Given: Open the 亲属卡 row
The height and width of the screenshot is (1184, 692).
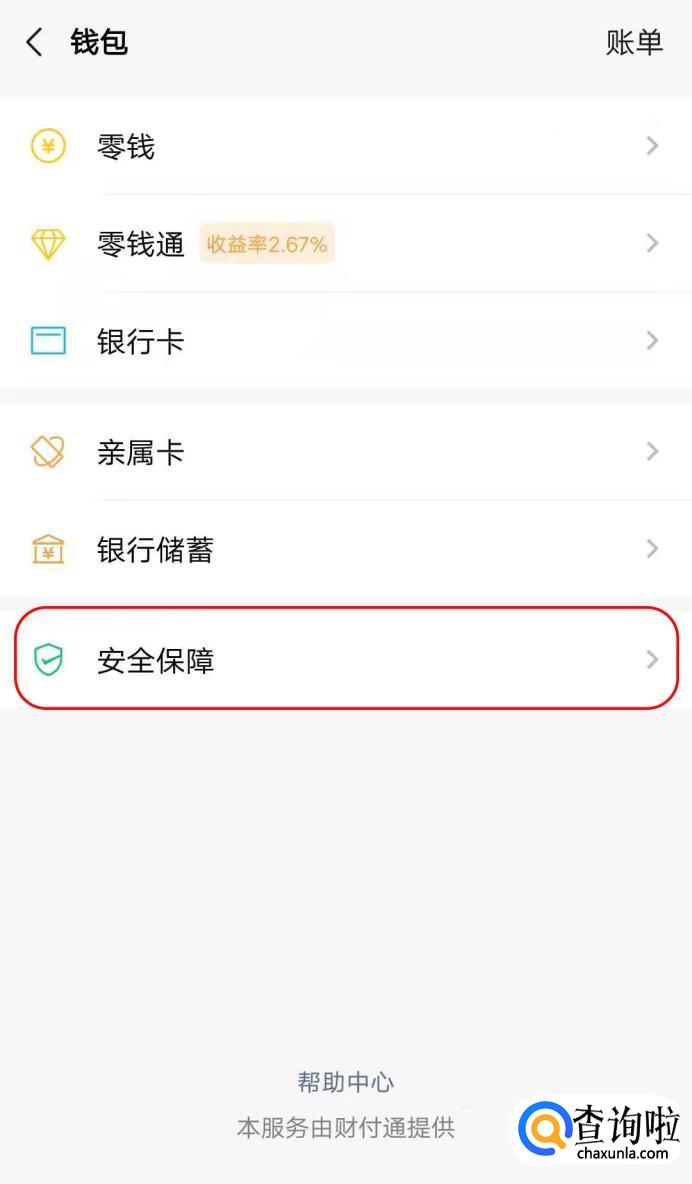Looking at the screenshot, I should [346, 452].
